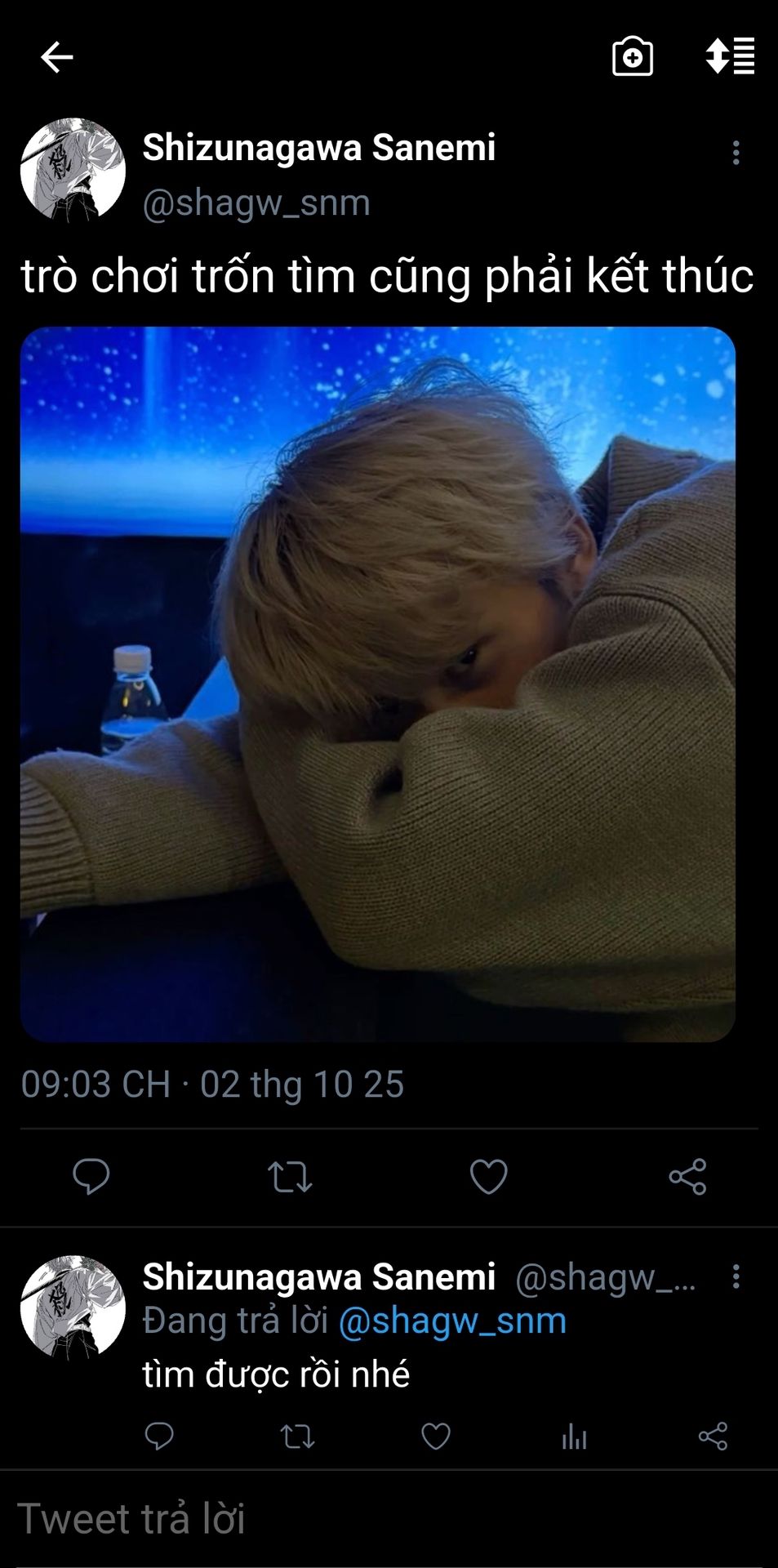Viewport: 778px width, 1568px height.
Task: Open the camera plus icon
Action: click(633, 57)
